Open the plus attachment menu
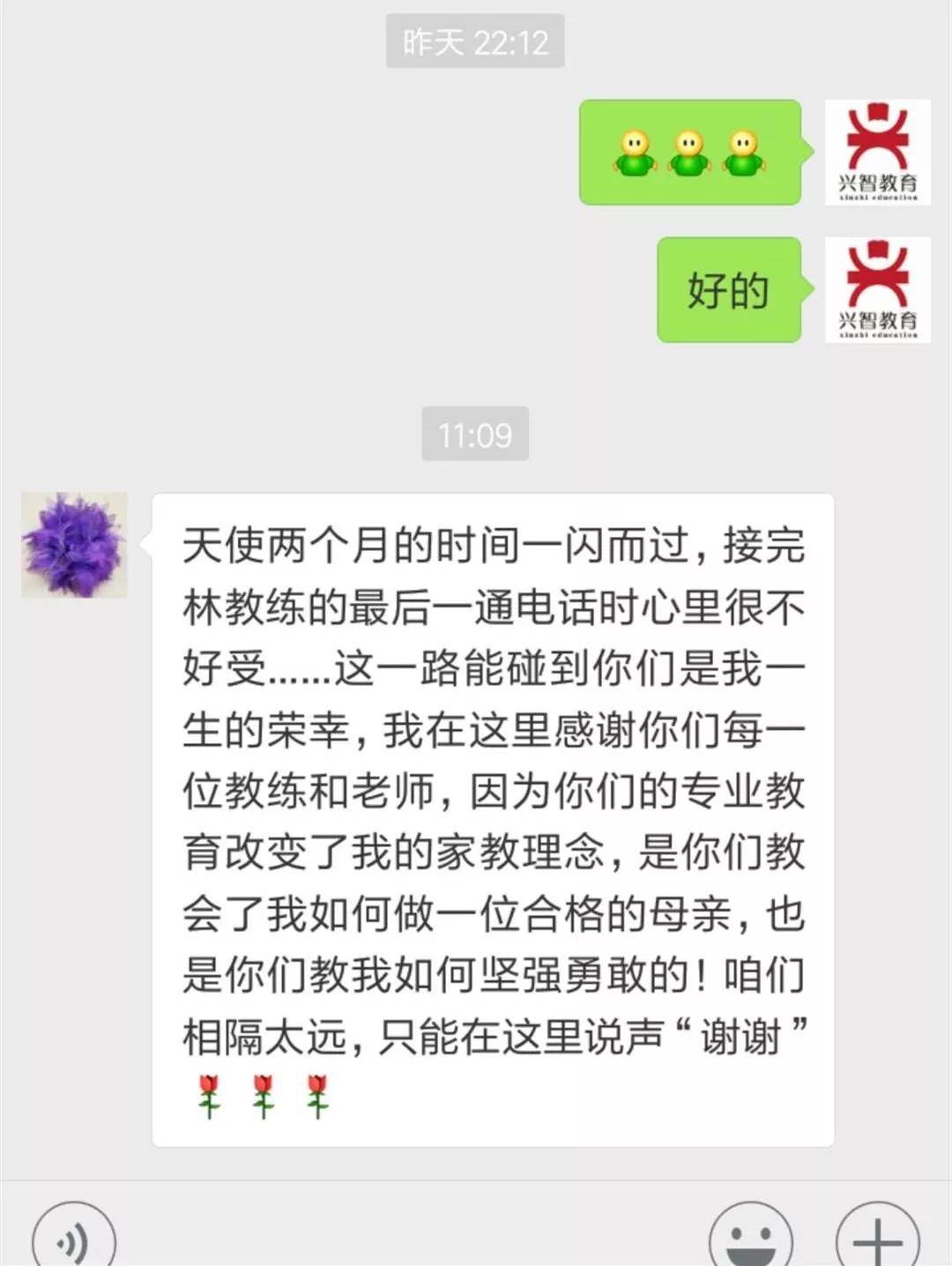This screenshot has width=952, height=1266. coord(877,1239)
